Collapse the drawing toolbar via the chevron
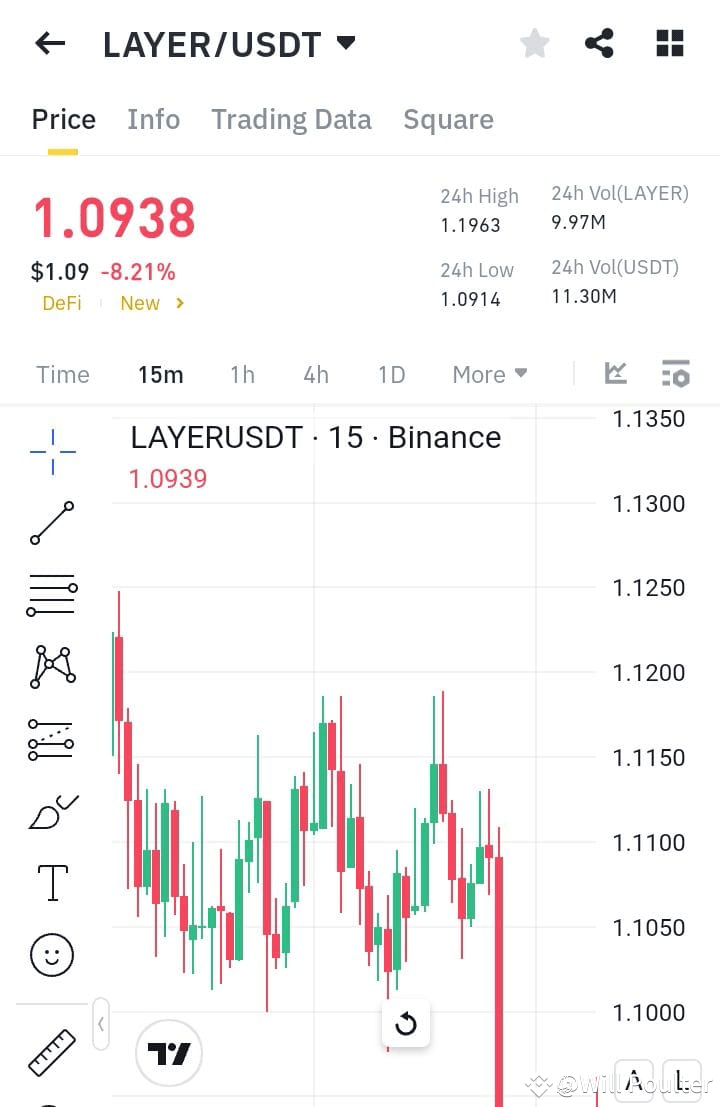 101,1024
